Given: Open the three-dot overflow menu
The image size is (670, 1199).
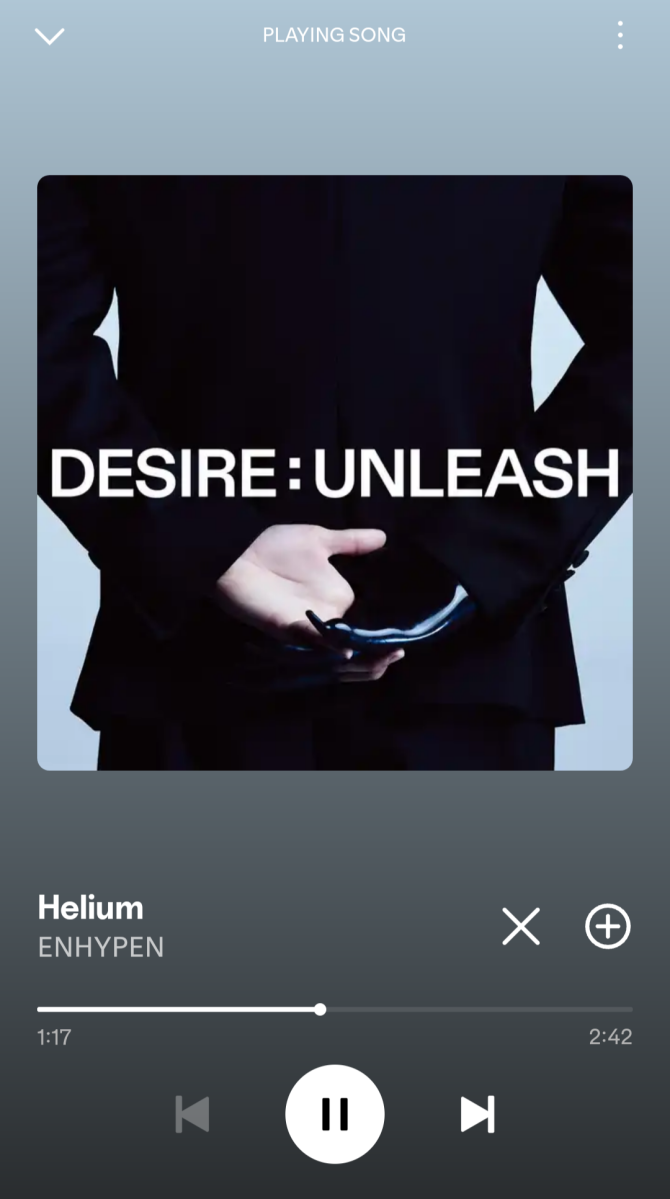Looking at the screenshot, I should point(620,35).
